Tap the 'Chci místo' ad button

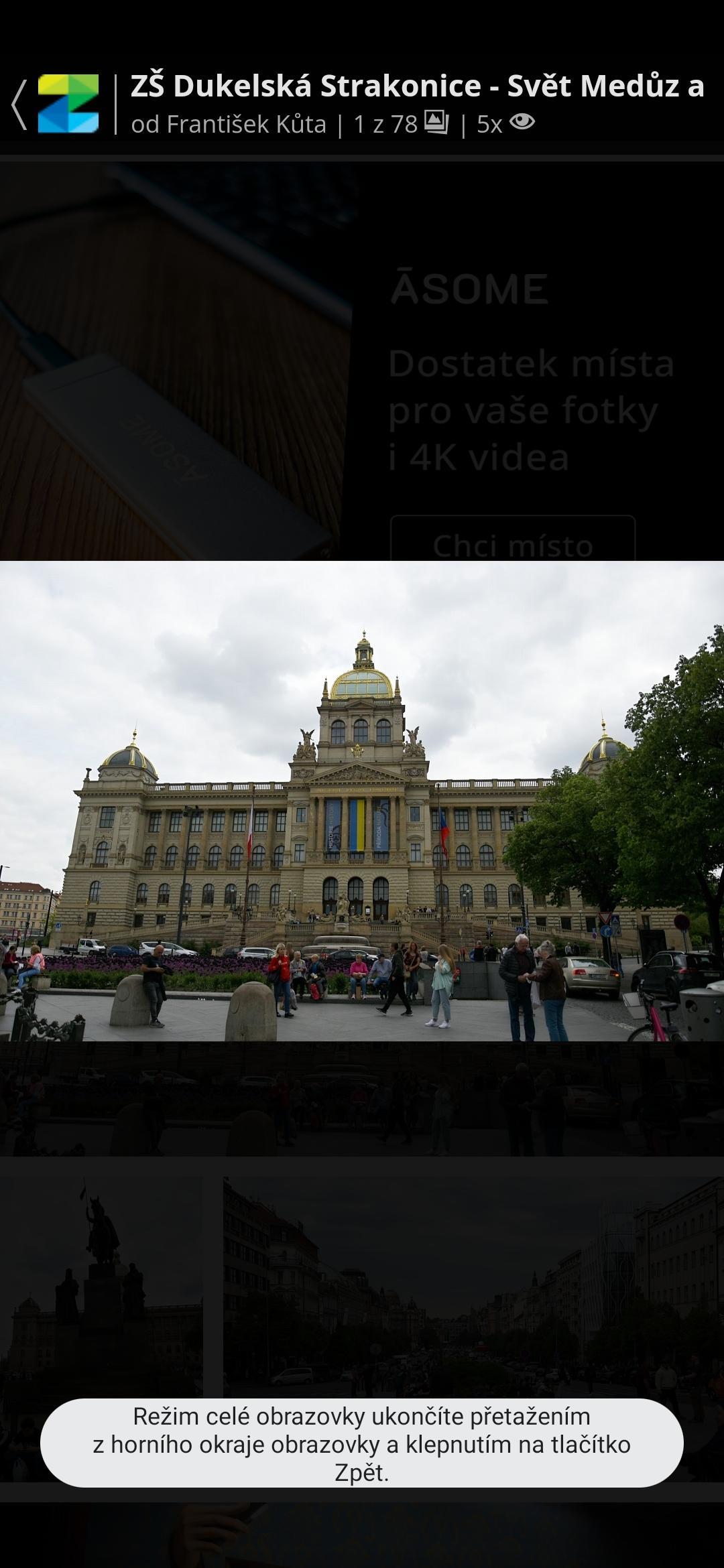coord(513,540)
